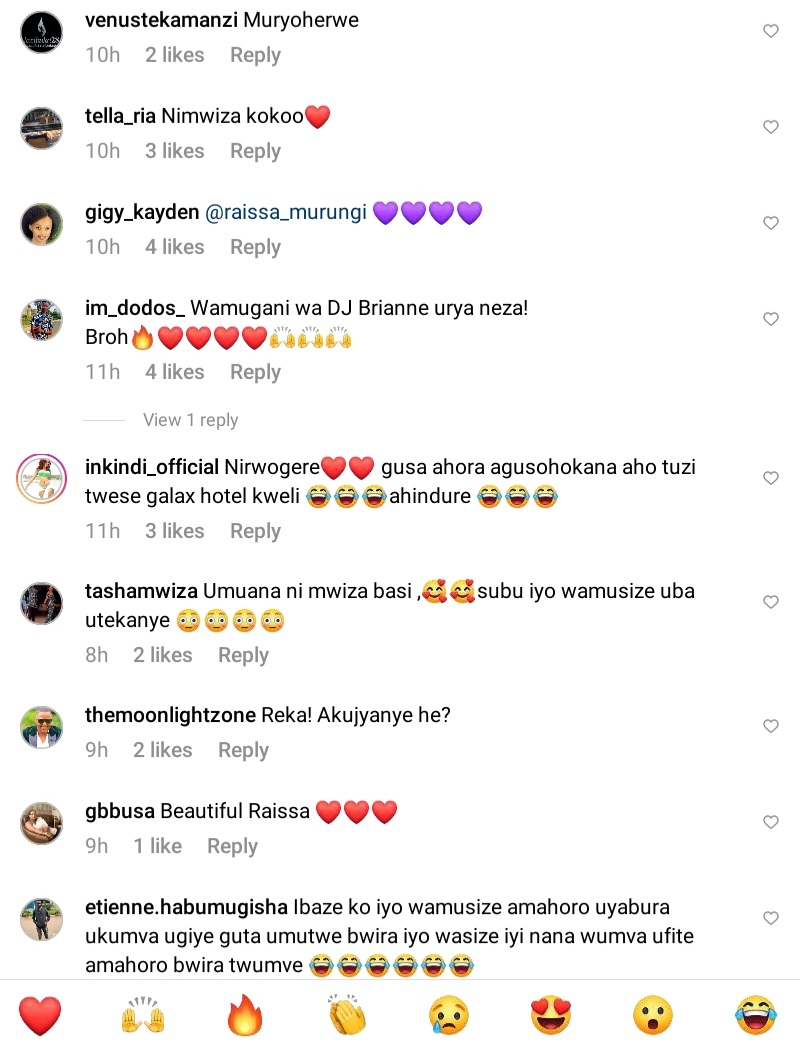Reply to im_dodos_ comment
This screenshot has height=1048, width=800.
(x=255, y=372)
